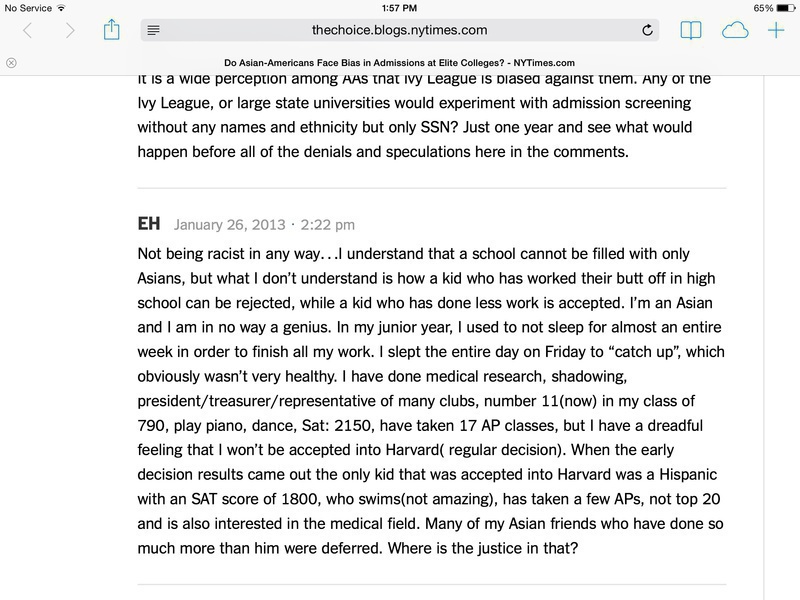Go back to the previous page
The width and height of the screenshot is (800, 600).
point(27,30)
